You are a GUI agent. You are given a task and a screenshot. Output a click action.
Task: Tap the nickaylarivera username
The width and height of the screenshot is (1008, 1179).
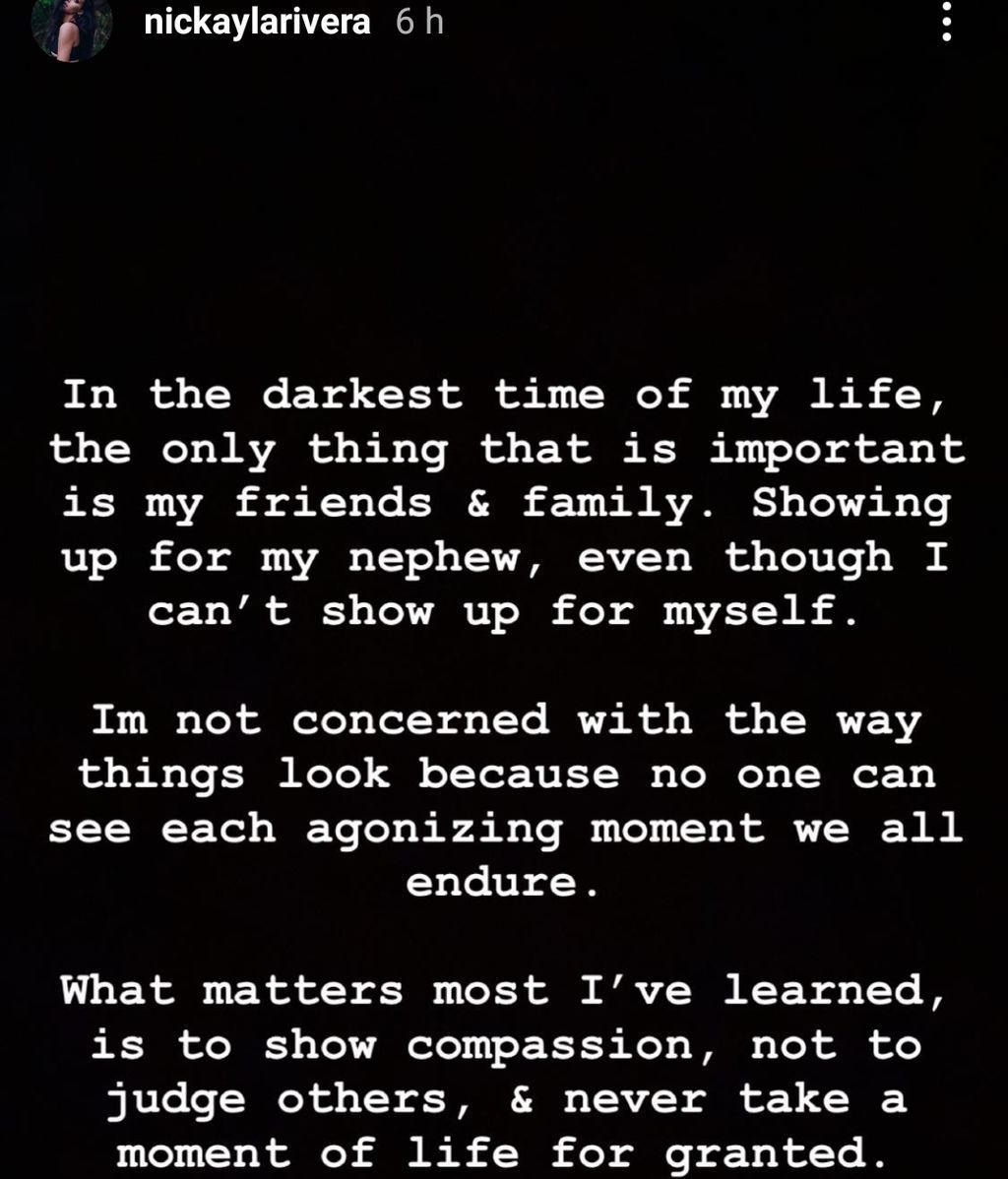point(257,23)
